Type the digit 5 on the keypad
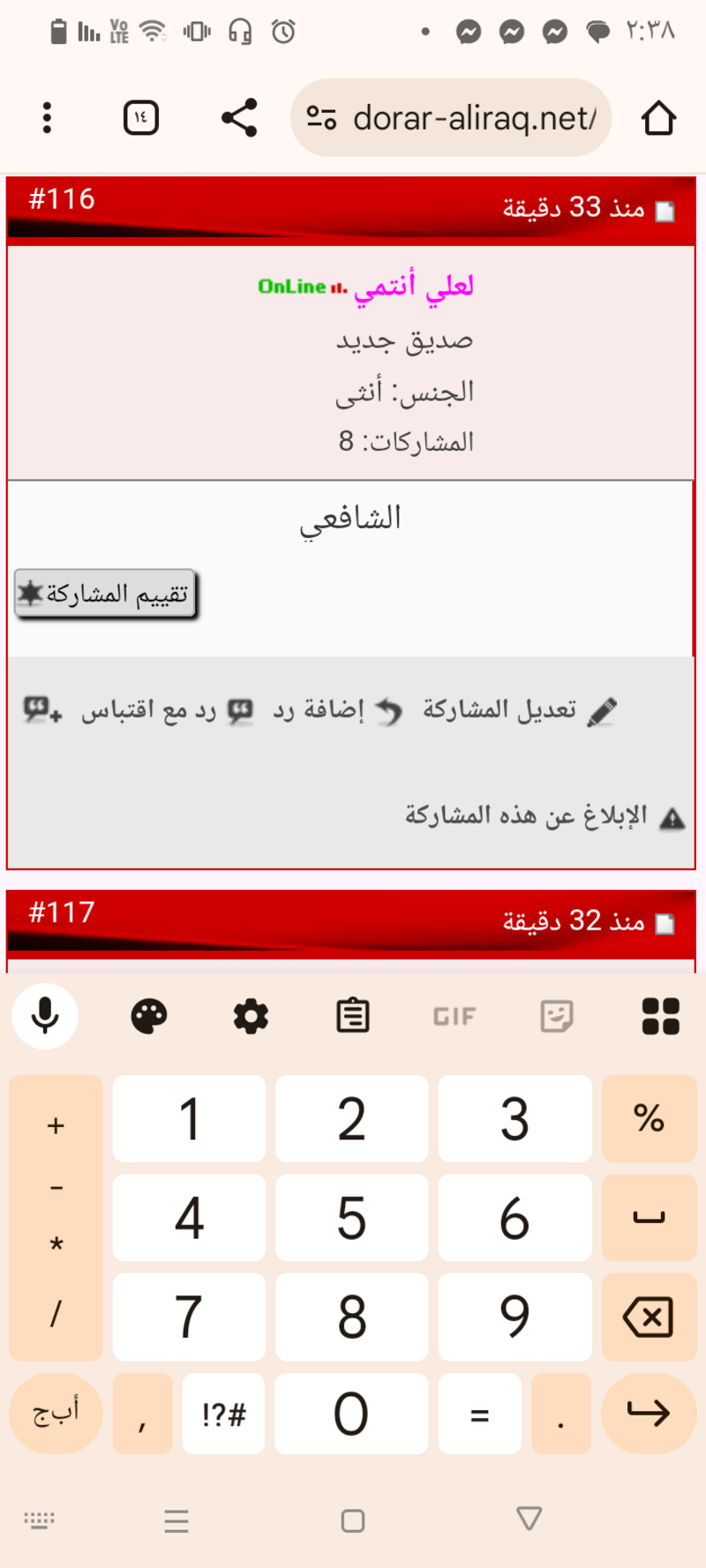The width and height of the screenshot is (706, 1568). 351,1218
